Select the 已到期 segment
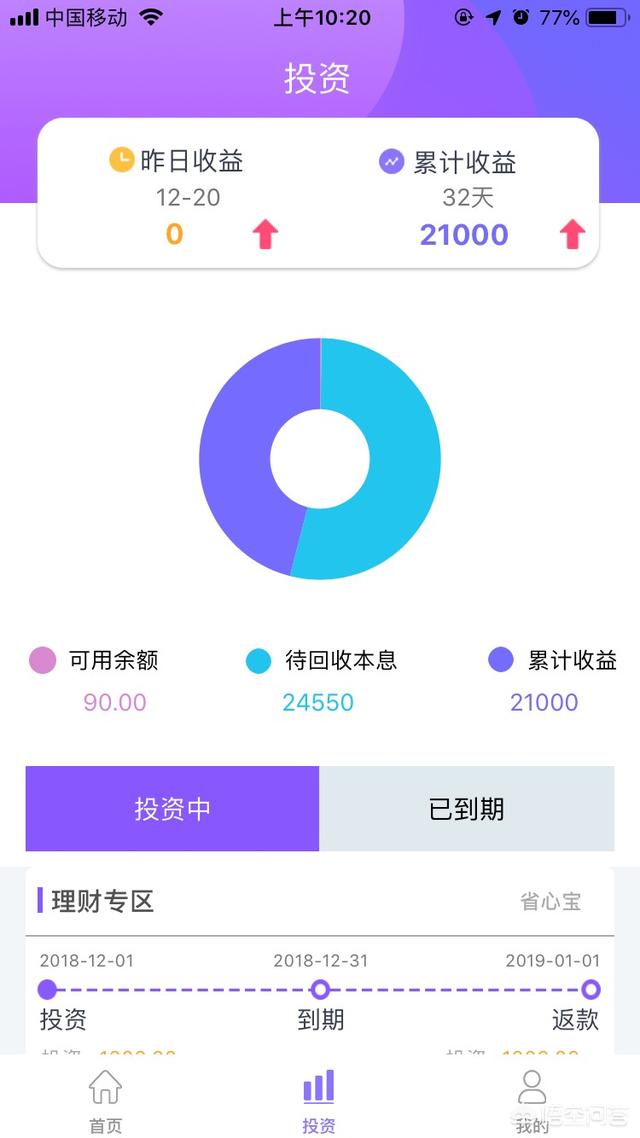Image resolution: width=640 pixels, height=1138 pixels. tap(466, 809)
